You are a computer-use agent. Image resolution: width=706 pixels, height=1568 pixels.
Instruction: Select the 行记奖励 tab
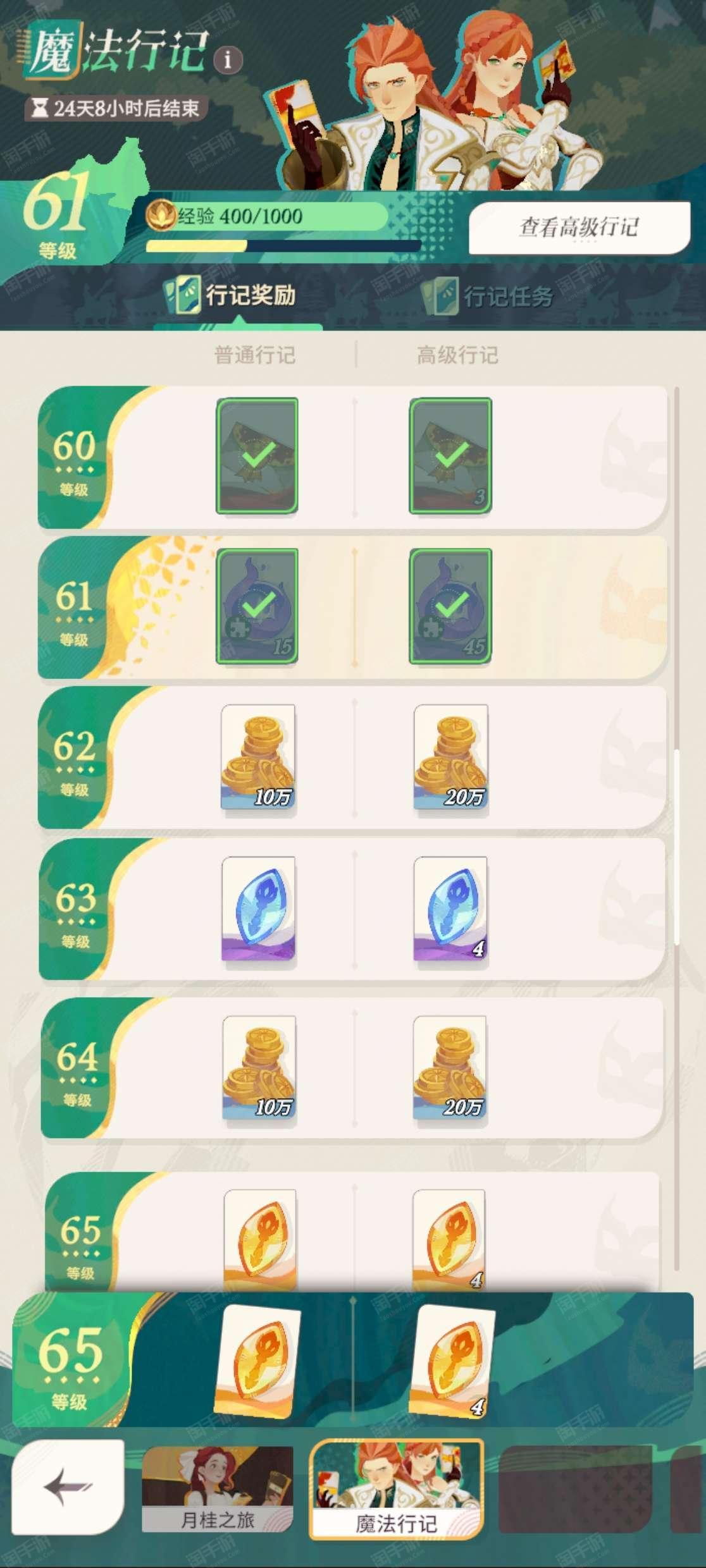coord(231,295)
